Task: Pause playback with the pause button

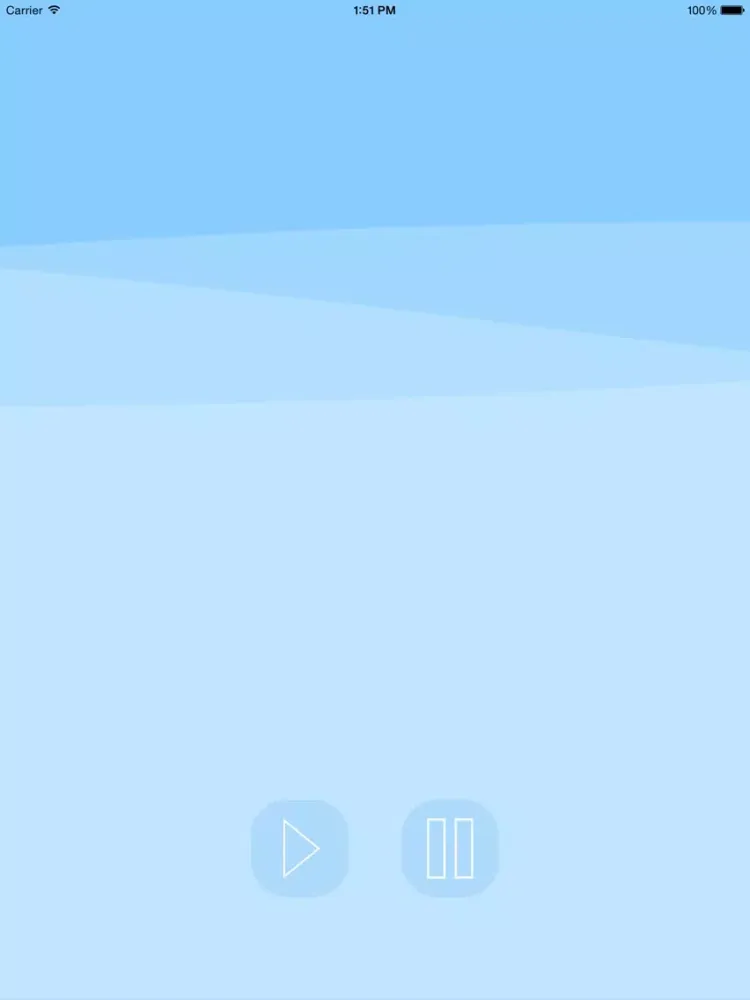Action: tap(450, 848)
